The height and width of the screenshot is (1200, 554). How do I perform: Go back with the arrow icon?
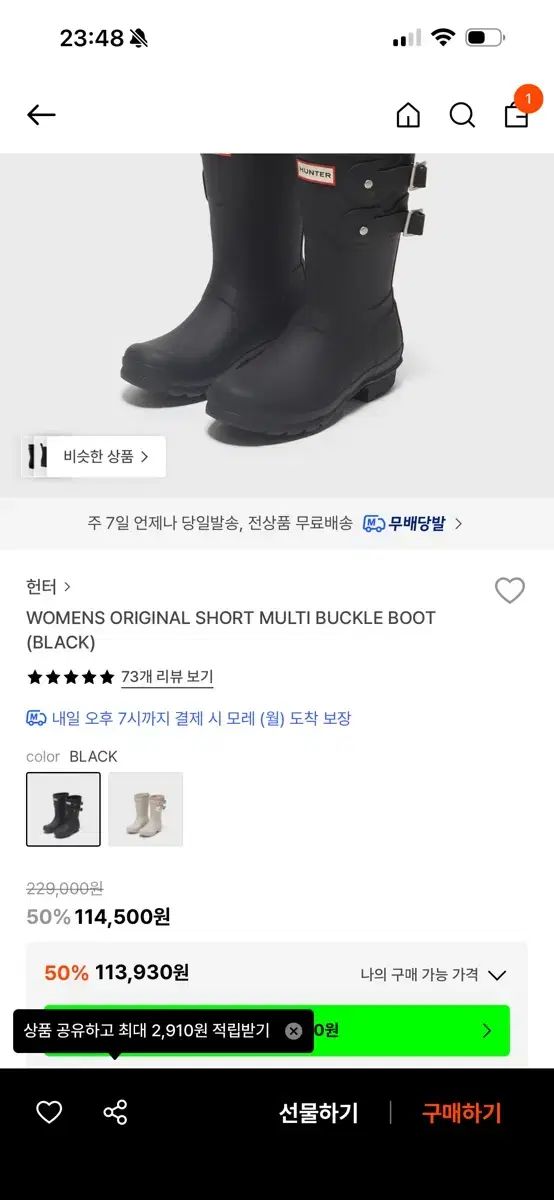click(x=41, y=115)
